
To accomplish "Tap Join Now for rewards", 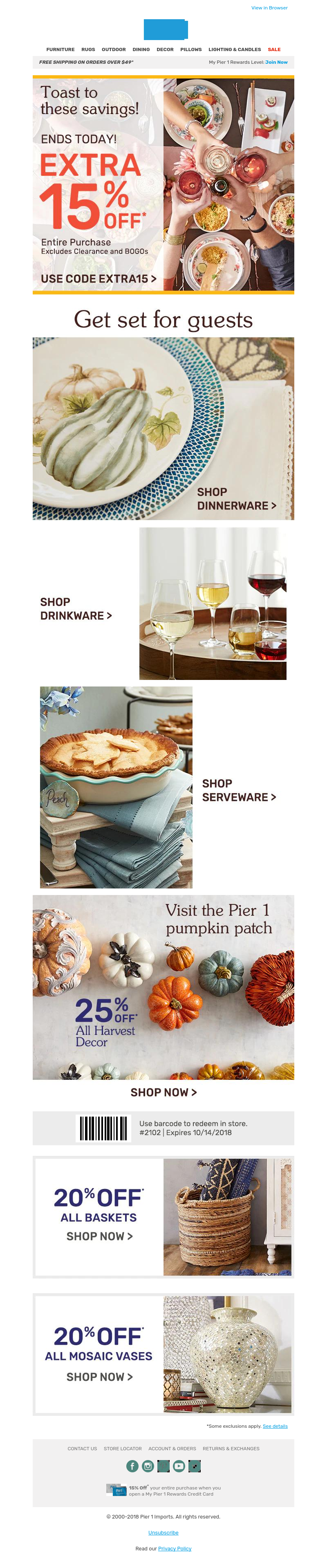I will tap(276, 62).
